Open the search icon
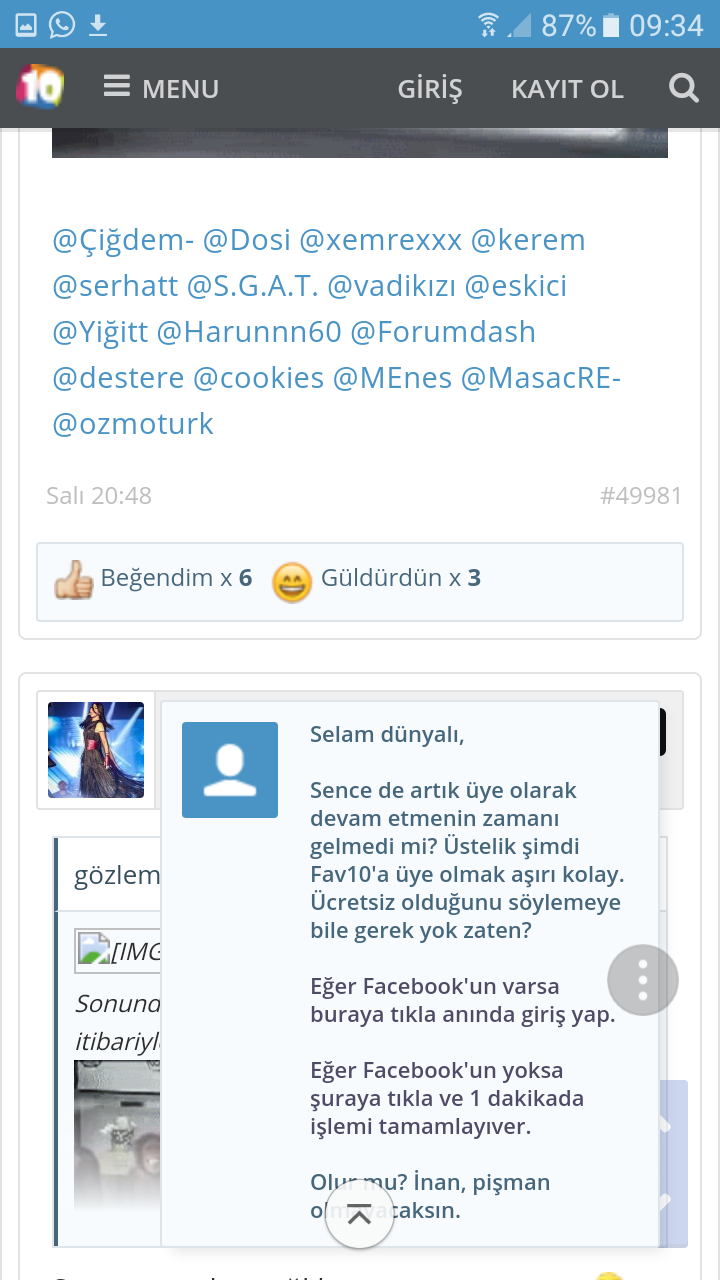Screen dimensions: 720x1280 point(684,89)
